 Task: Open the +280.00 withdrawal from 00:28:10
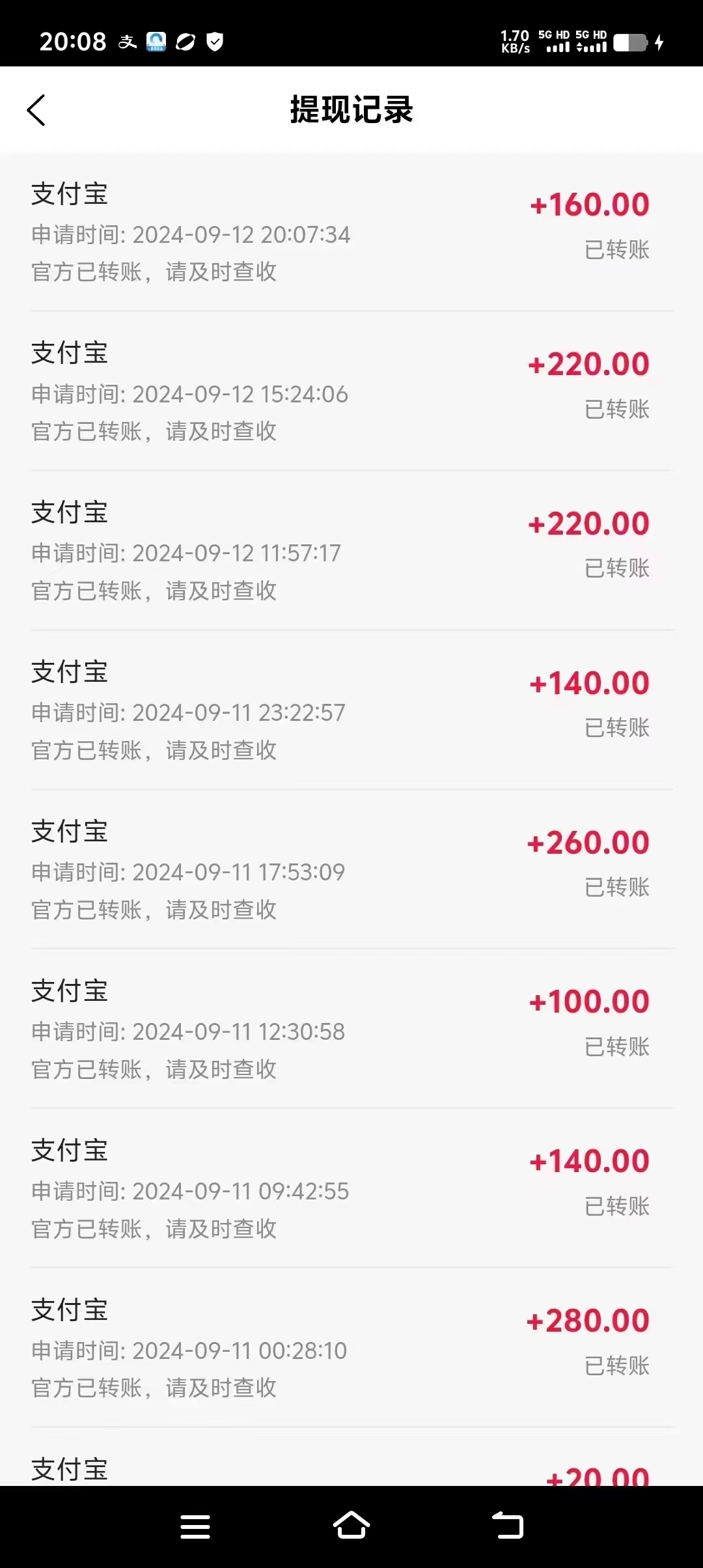click(351, 1348)
